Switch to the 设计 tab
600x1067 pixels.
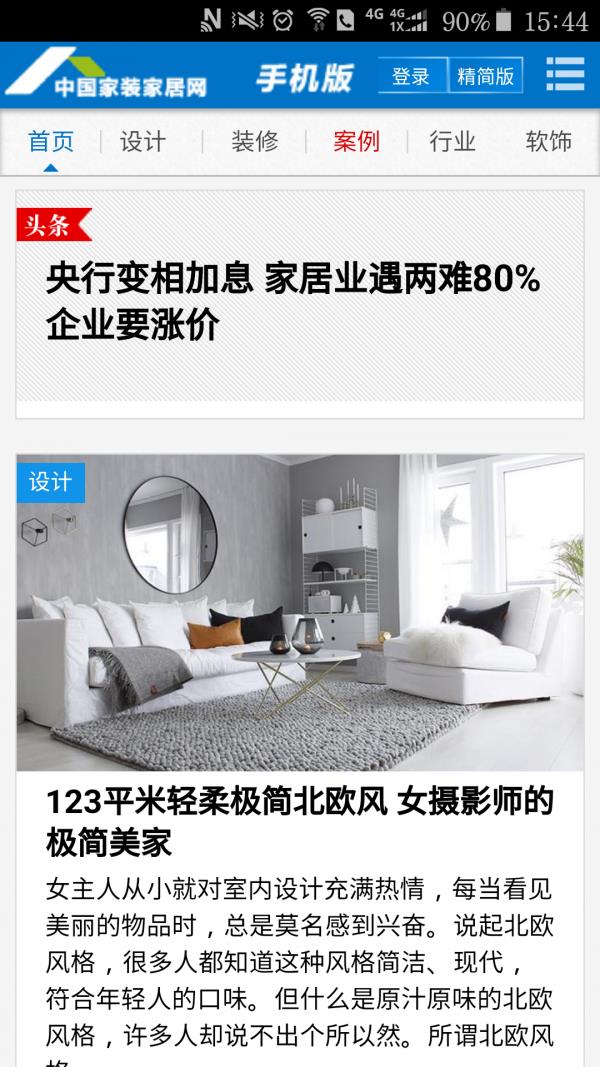coord(143,141)
